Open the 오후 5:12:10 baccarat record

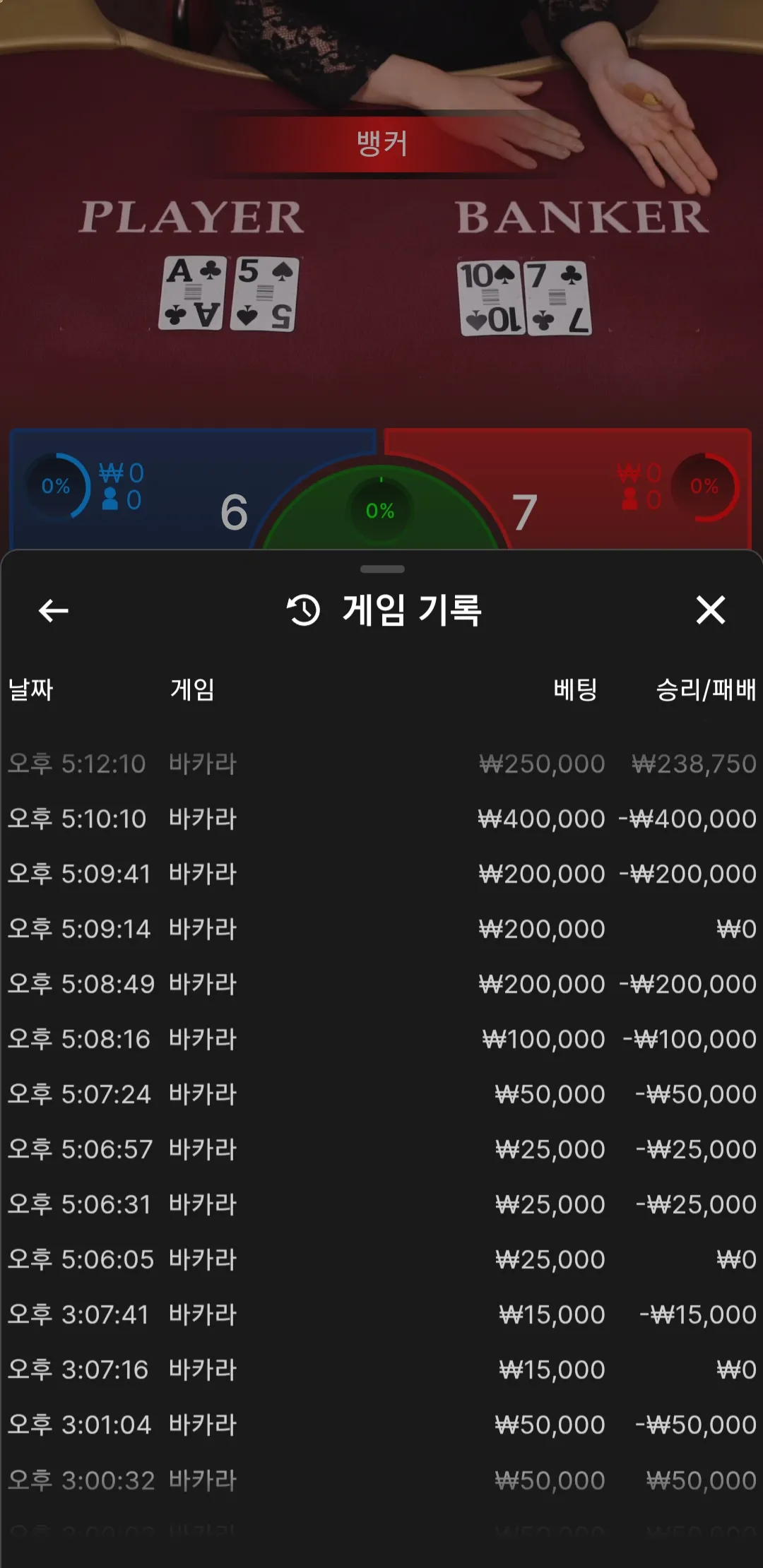point(381,764)
